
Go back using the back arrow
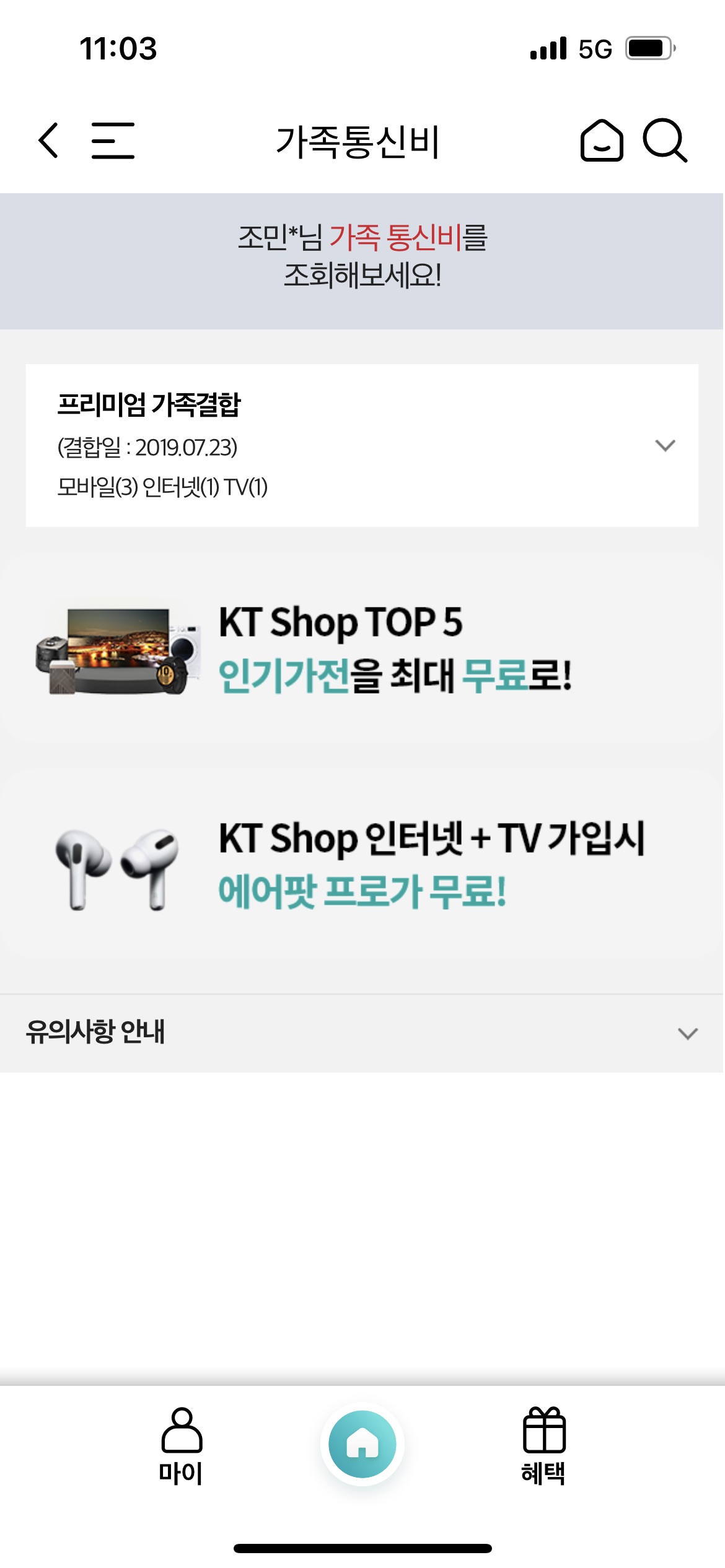point(48,141)
